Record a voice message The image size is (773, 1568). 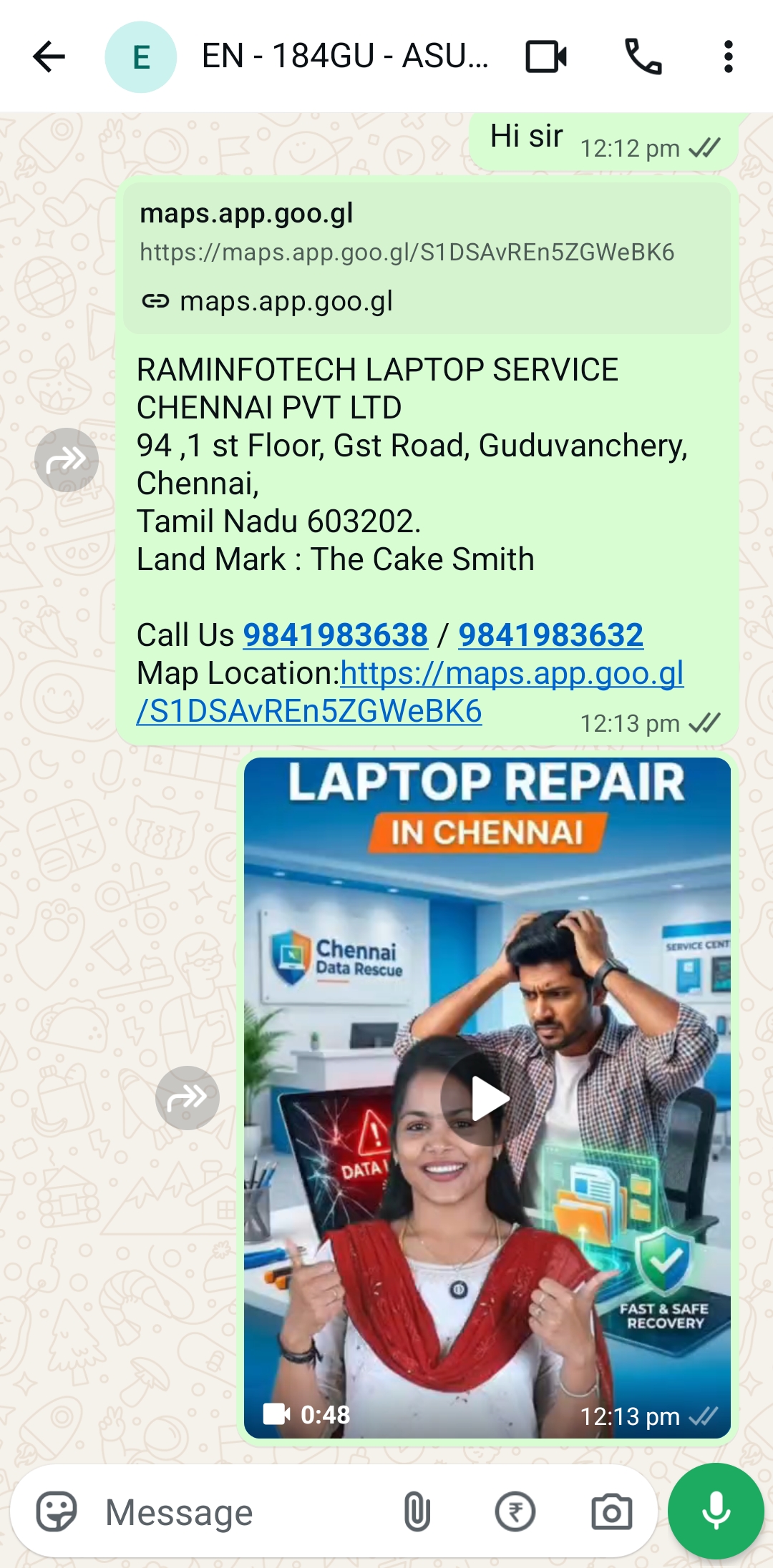coord(716,1511)
